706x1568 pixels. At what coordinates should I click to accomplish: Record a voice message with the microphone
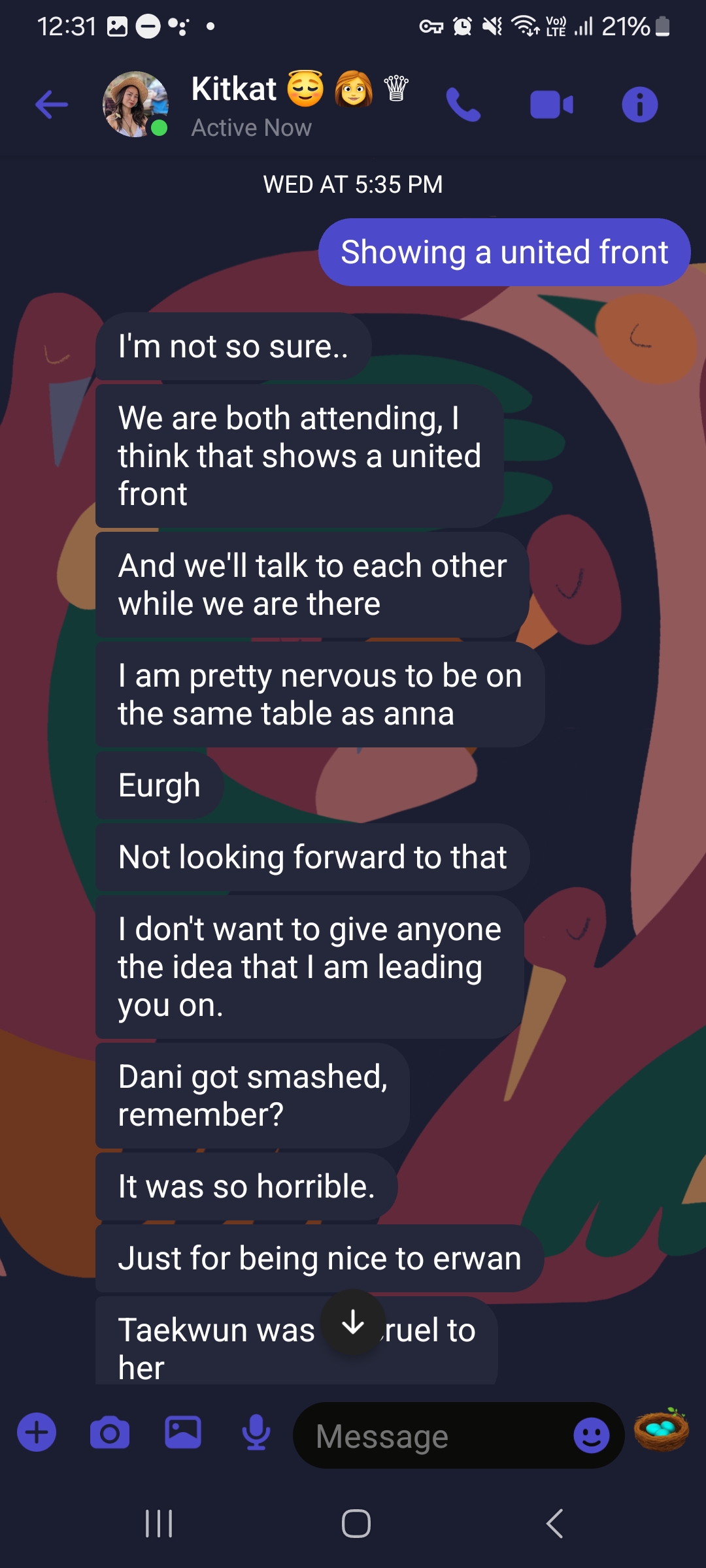click(256, 1433)
